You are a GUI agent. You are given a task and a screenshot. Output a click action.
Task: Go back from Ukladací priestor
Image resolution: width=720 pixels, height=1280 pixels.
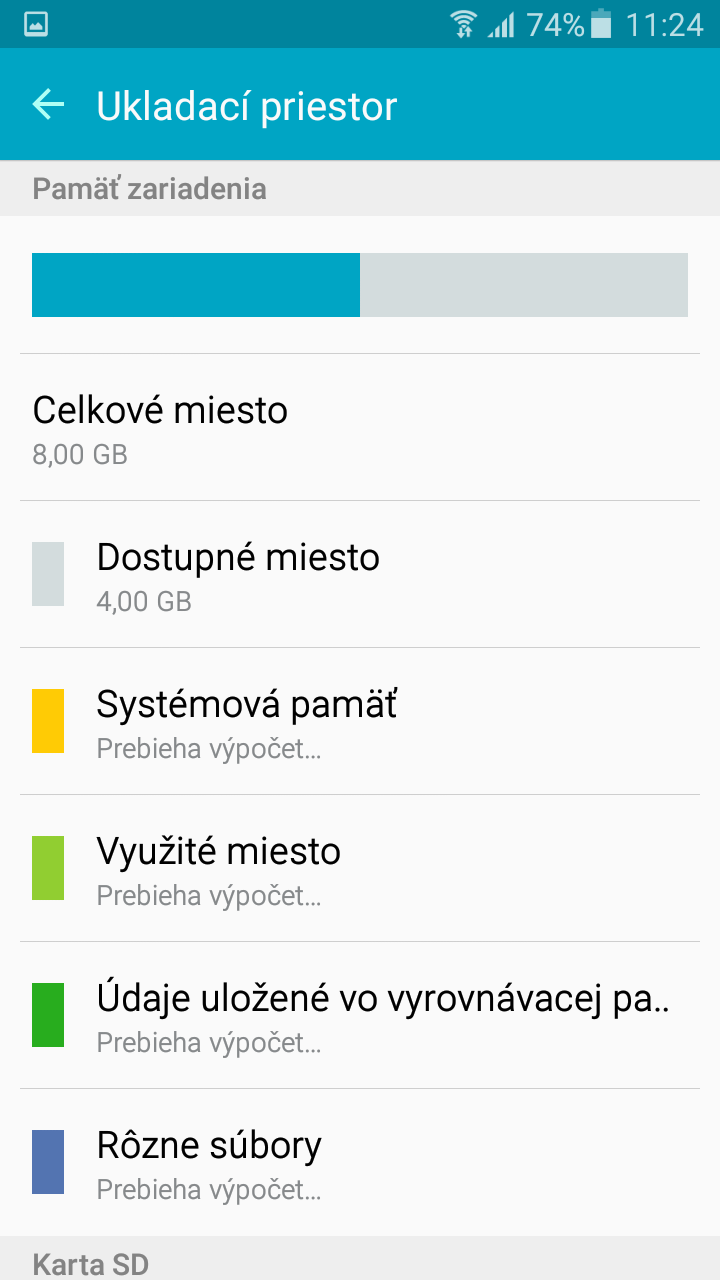[x=48, y=104]
